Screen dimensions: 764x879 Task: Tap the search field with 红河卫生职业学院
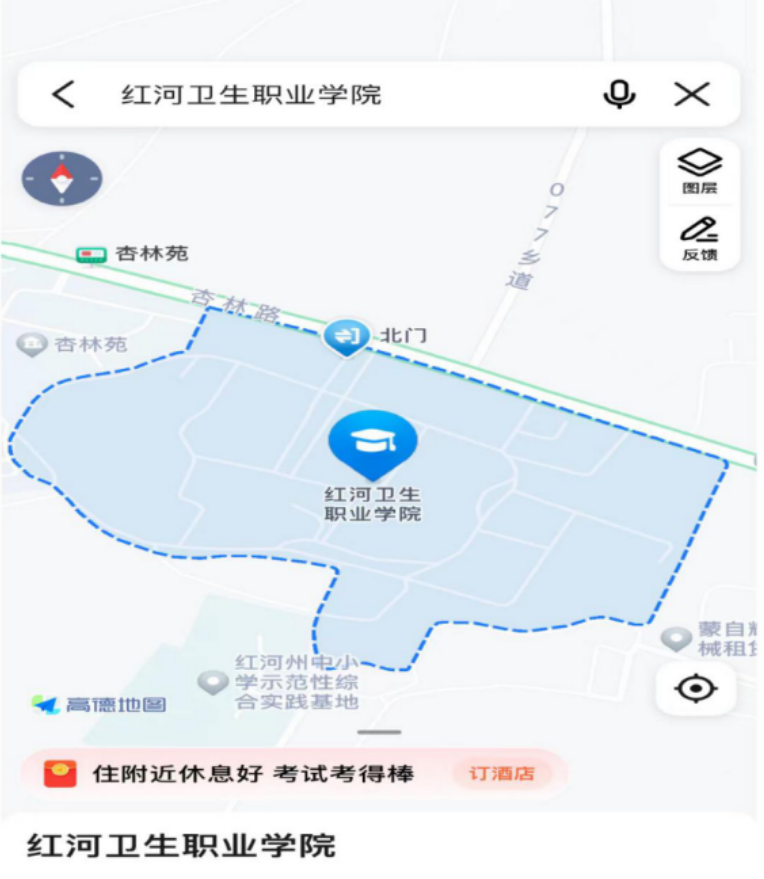(x=300, y=95)
